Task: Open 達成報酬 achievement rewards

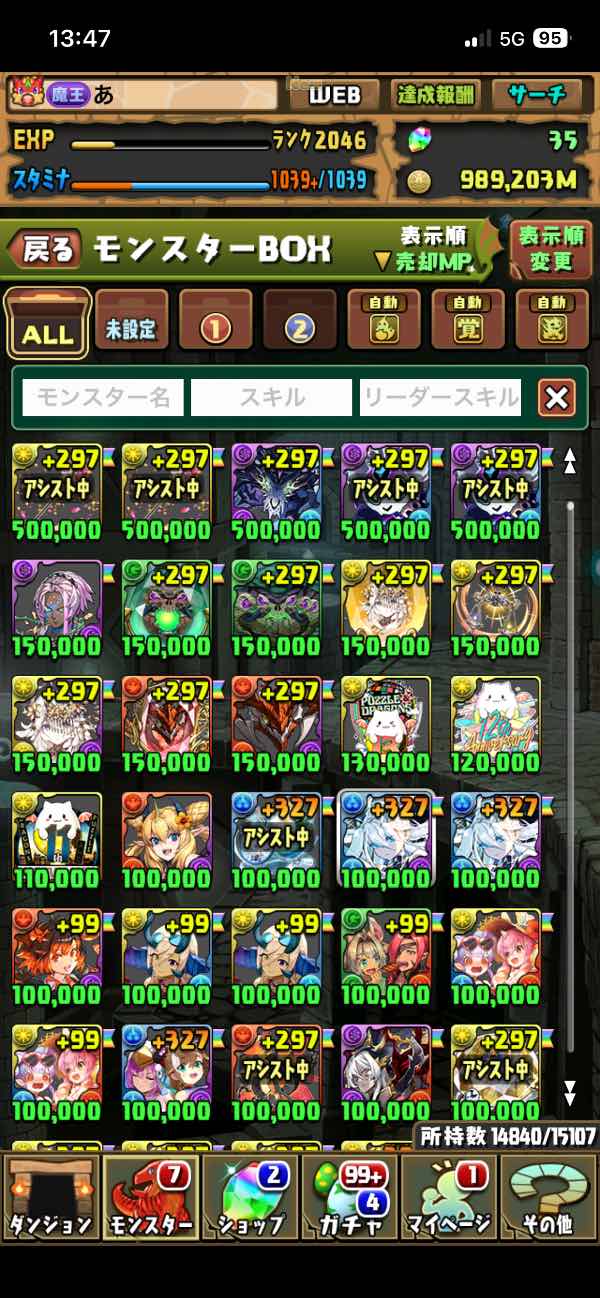Action: click(435, 95)
